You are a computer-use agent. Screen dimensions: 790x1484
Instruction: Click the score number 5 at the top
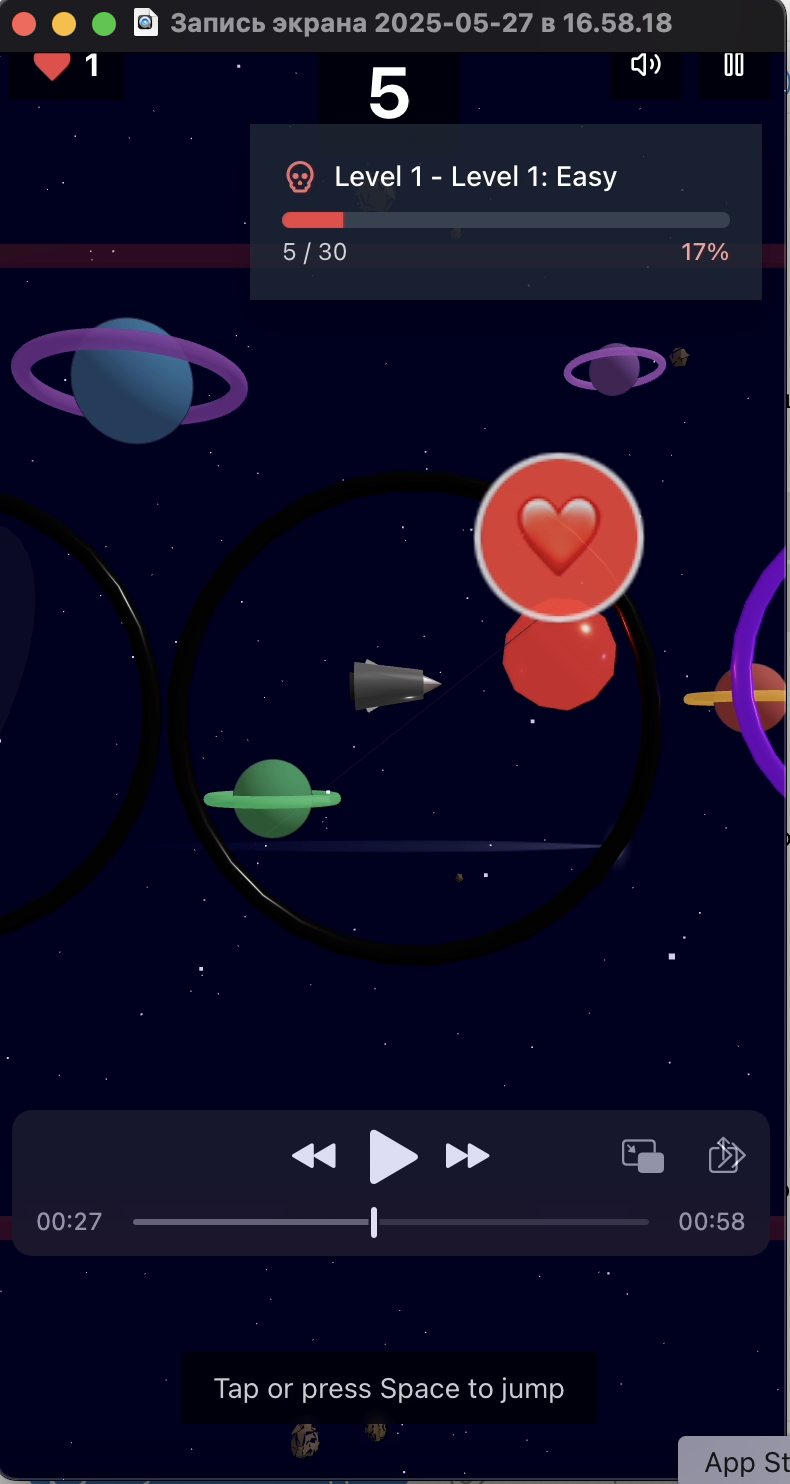pos(388,93)
